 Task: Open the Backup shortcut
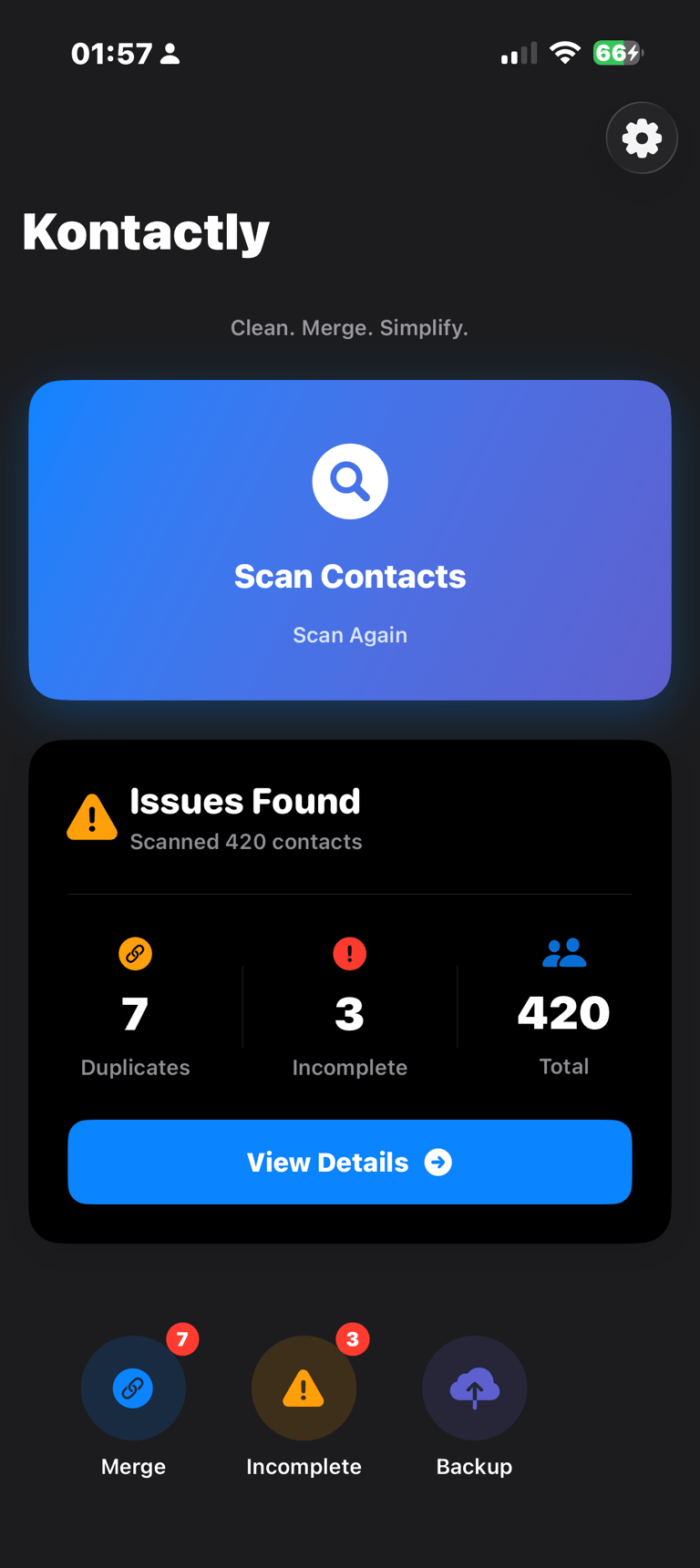474,1388
